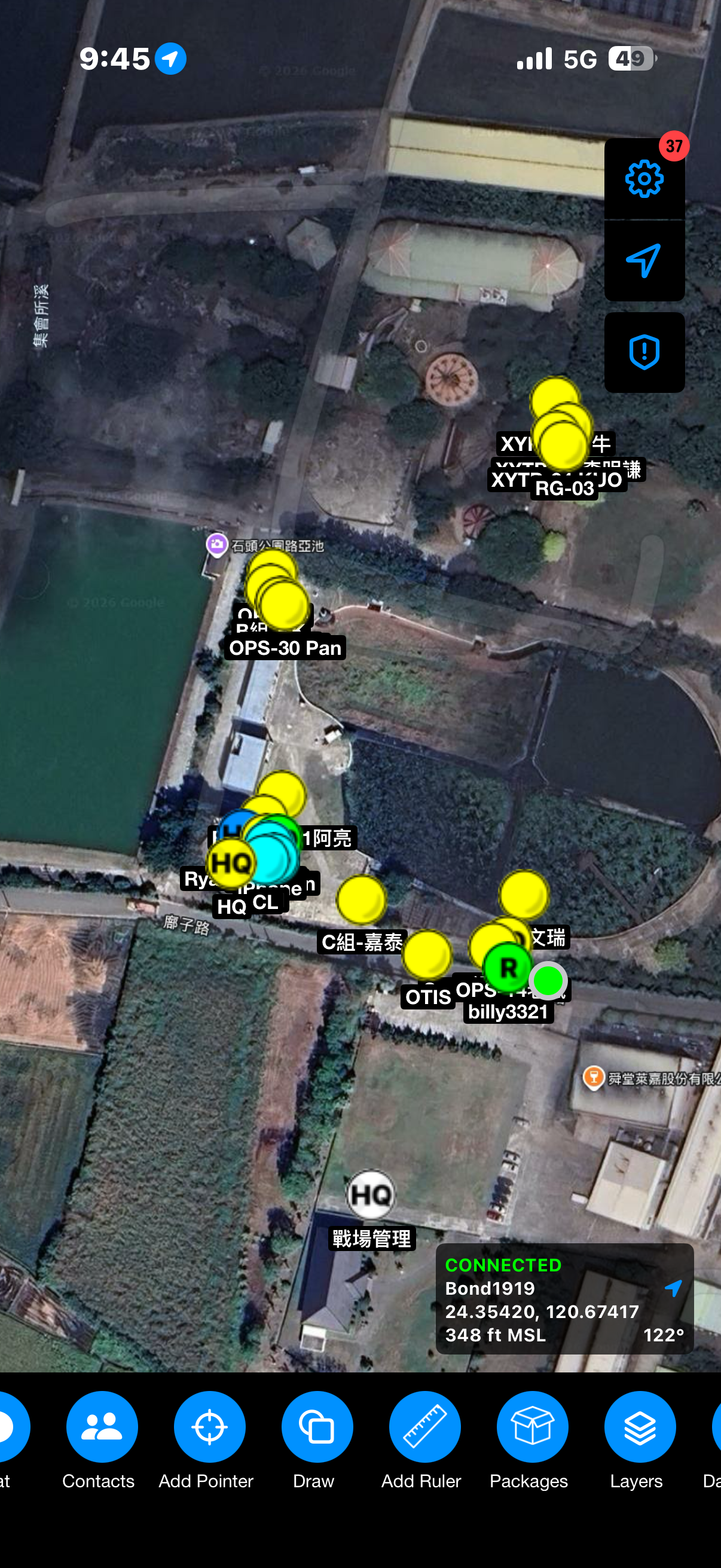The height and width of the screenshot is (1568, 721).
Task: Select the OTIS marker
Action: click(x=427, y=954)
